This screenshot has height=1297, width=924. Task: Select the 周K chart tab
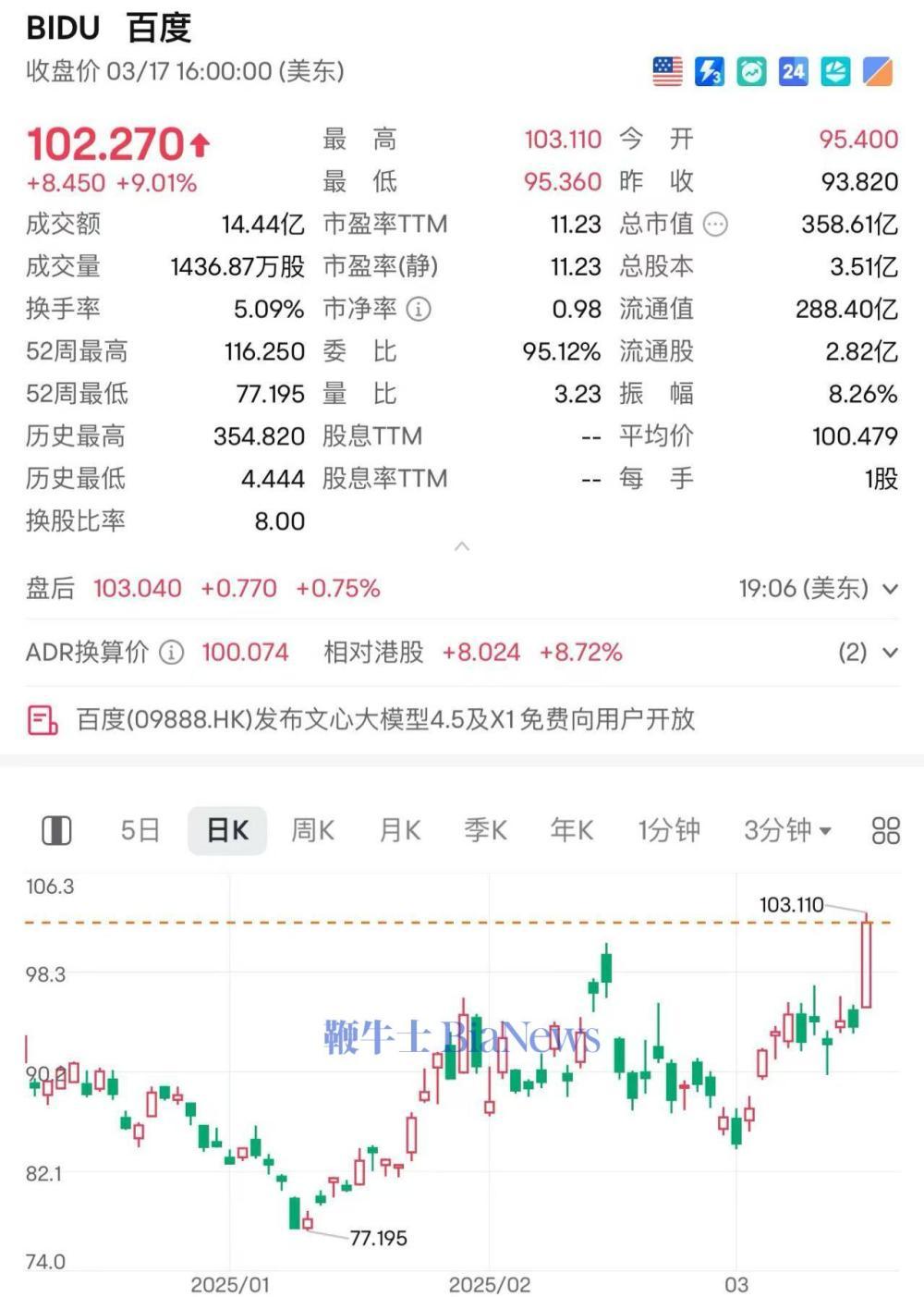click(x=312, y=830)
